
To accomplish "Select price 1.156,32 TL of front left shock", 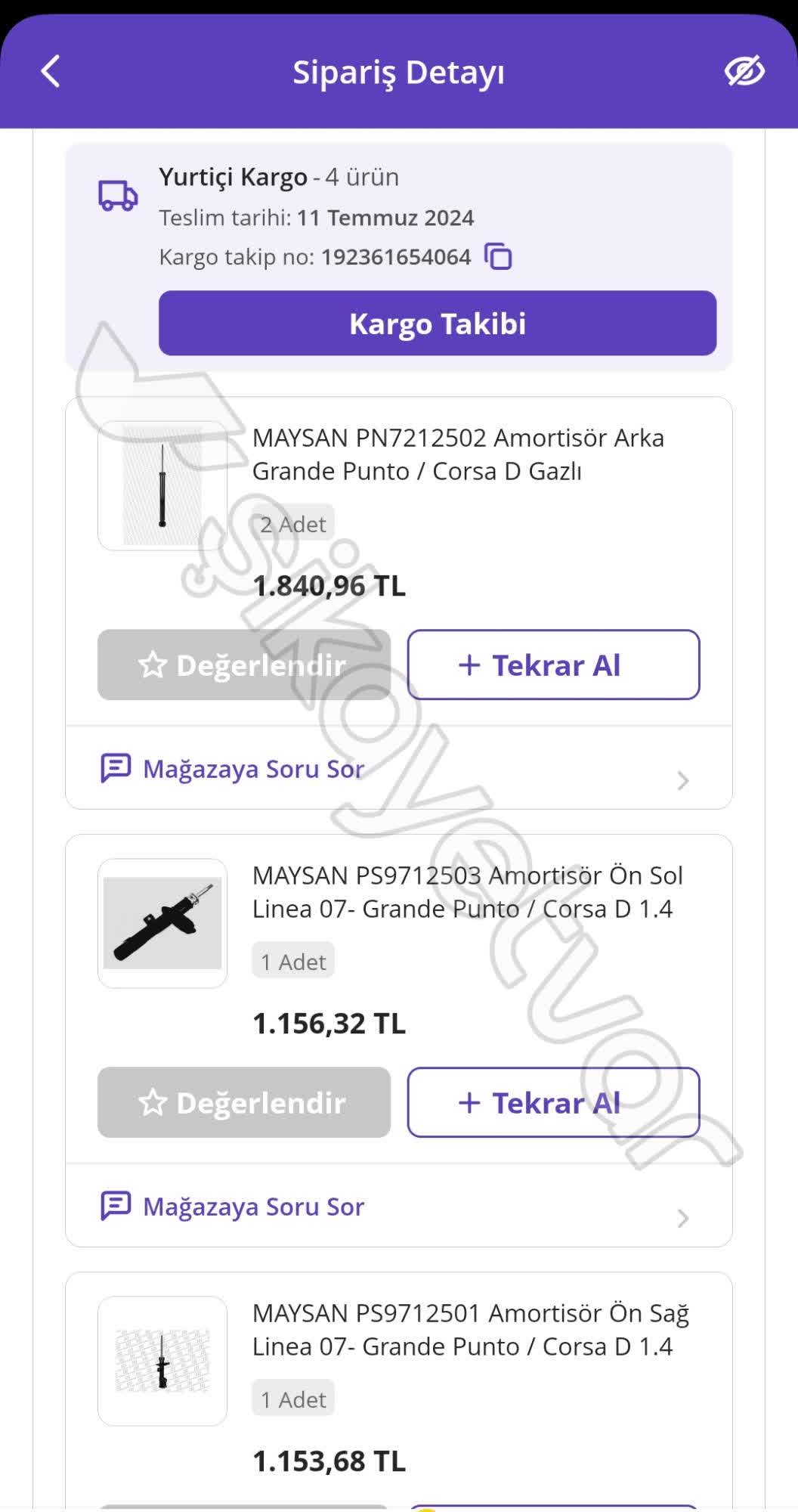I will coord(328,1024).
